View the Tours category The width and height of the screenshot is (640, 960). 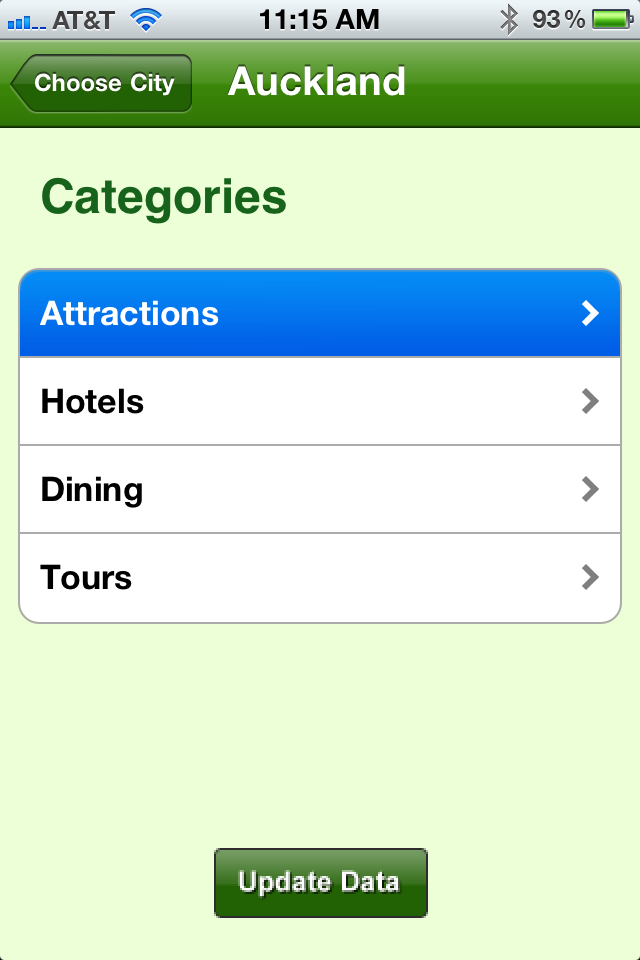pos(320,578)
